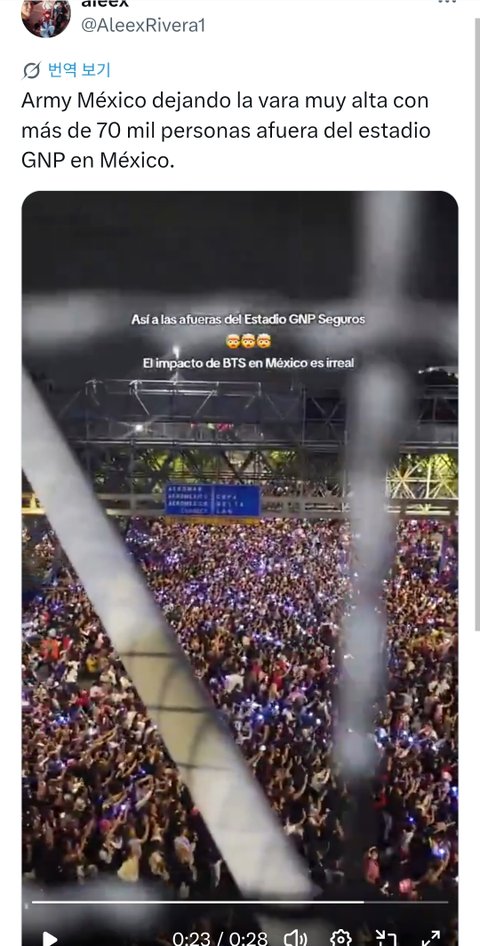Open the @AleexRivera1 profile handle
Screen dimensions: 480x946
tap(143, 25)
